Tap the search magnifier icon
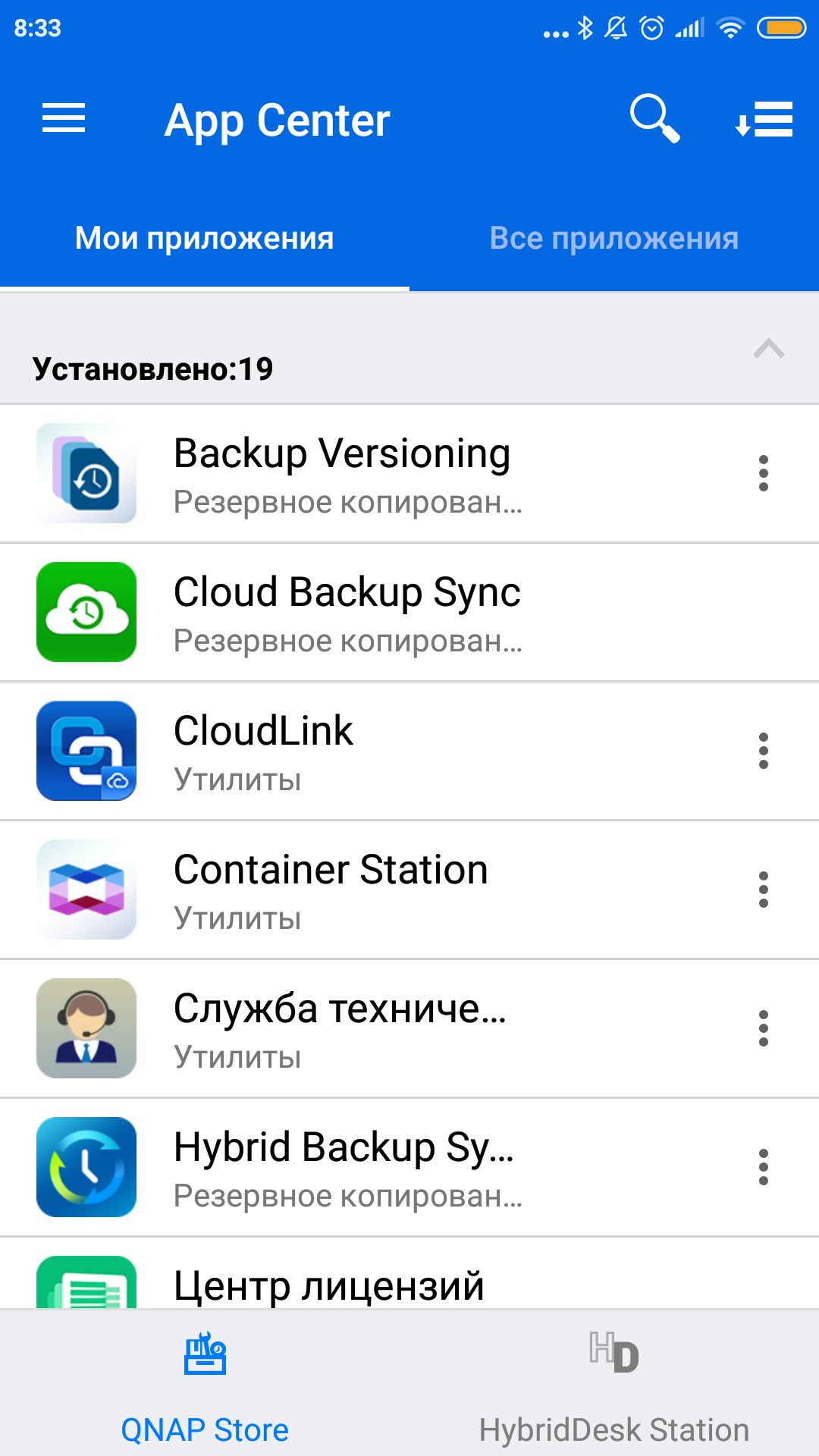Viewport: 819px width, 1456px height. [x=654, y=119]
